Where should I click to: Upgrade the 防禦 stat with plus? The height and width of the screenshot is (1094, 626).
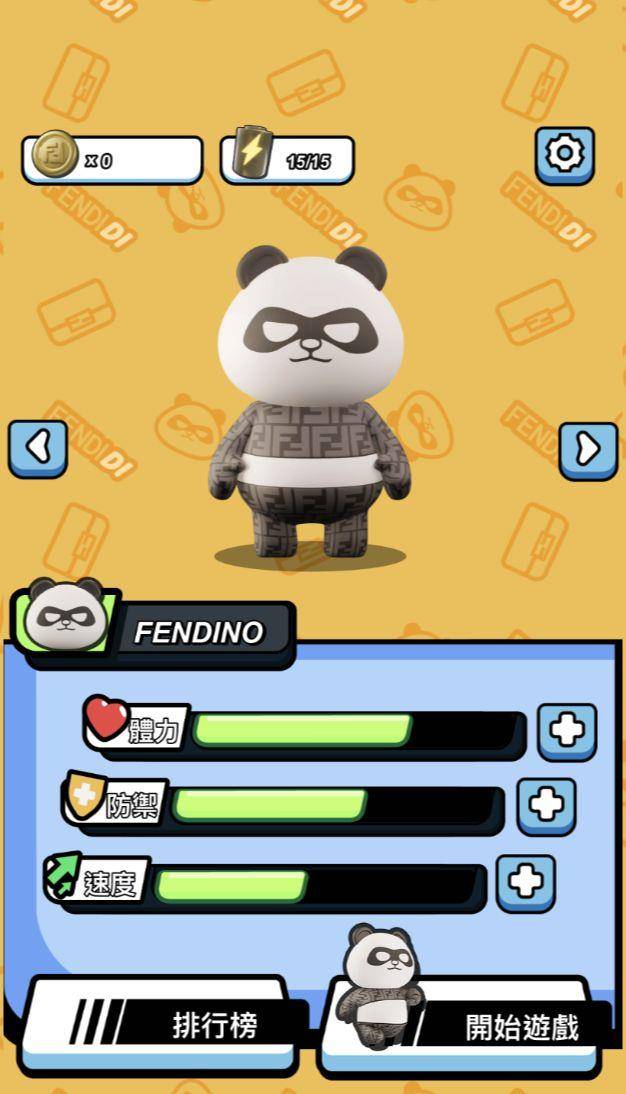click(x=547, y=805)
